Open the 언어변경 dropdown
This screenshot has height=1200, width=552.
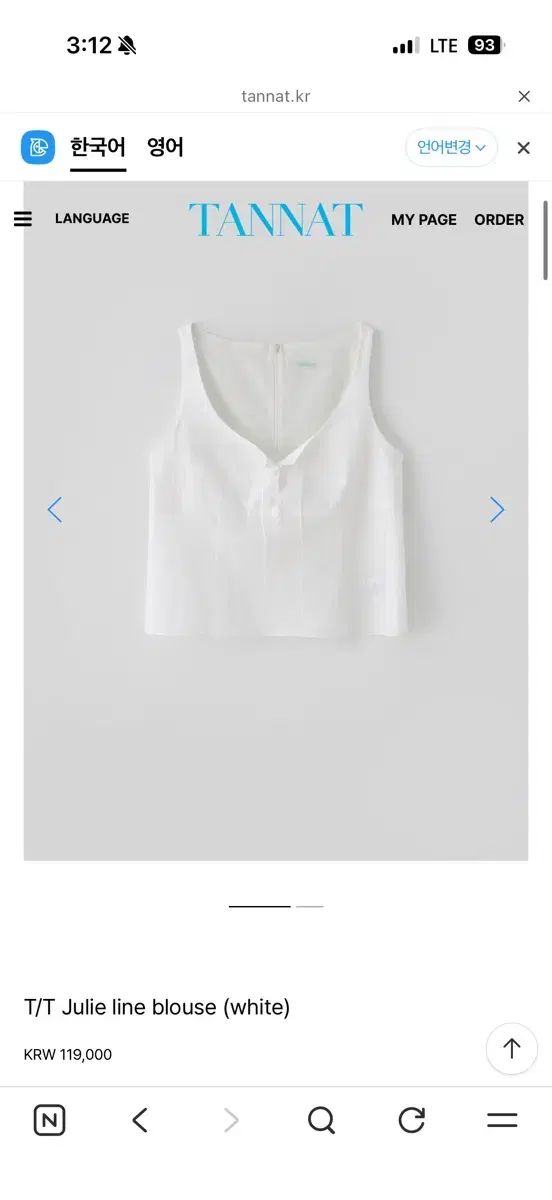point(451,147)
